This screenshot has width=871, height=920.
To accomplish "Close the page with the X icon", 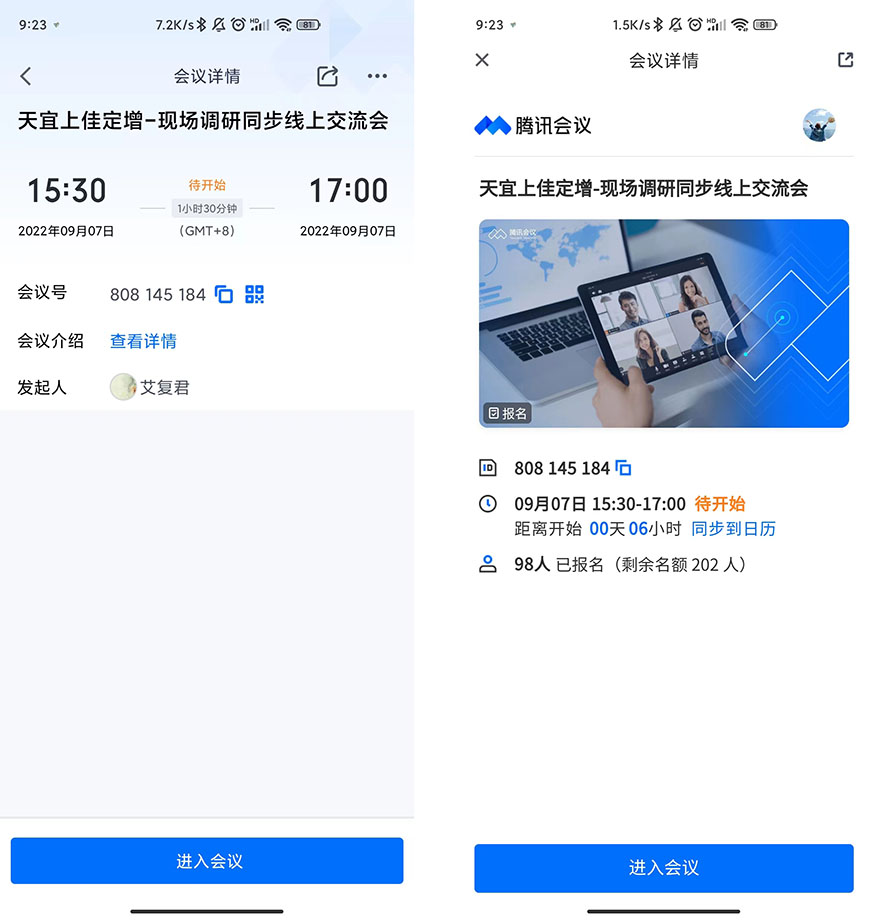I will tap(482, 60).
